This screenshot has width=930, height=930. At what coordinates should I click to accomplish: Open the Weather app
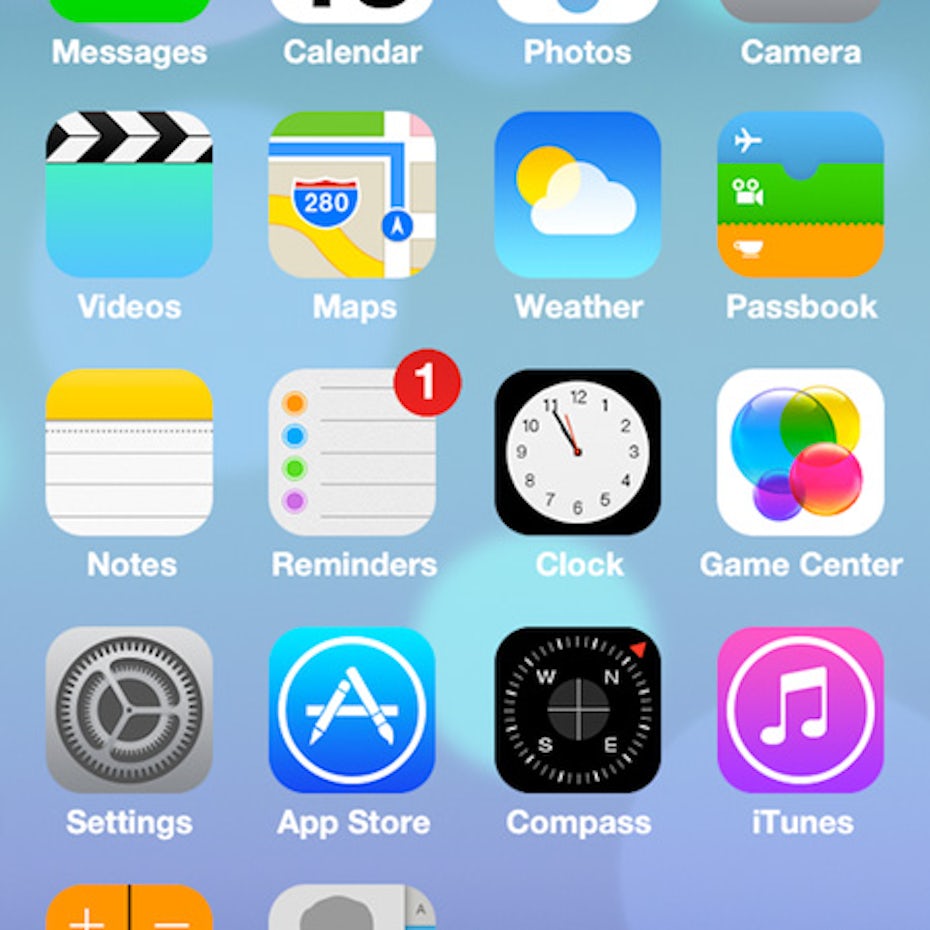coord(577,194)
